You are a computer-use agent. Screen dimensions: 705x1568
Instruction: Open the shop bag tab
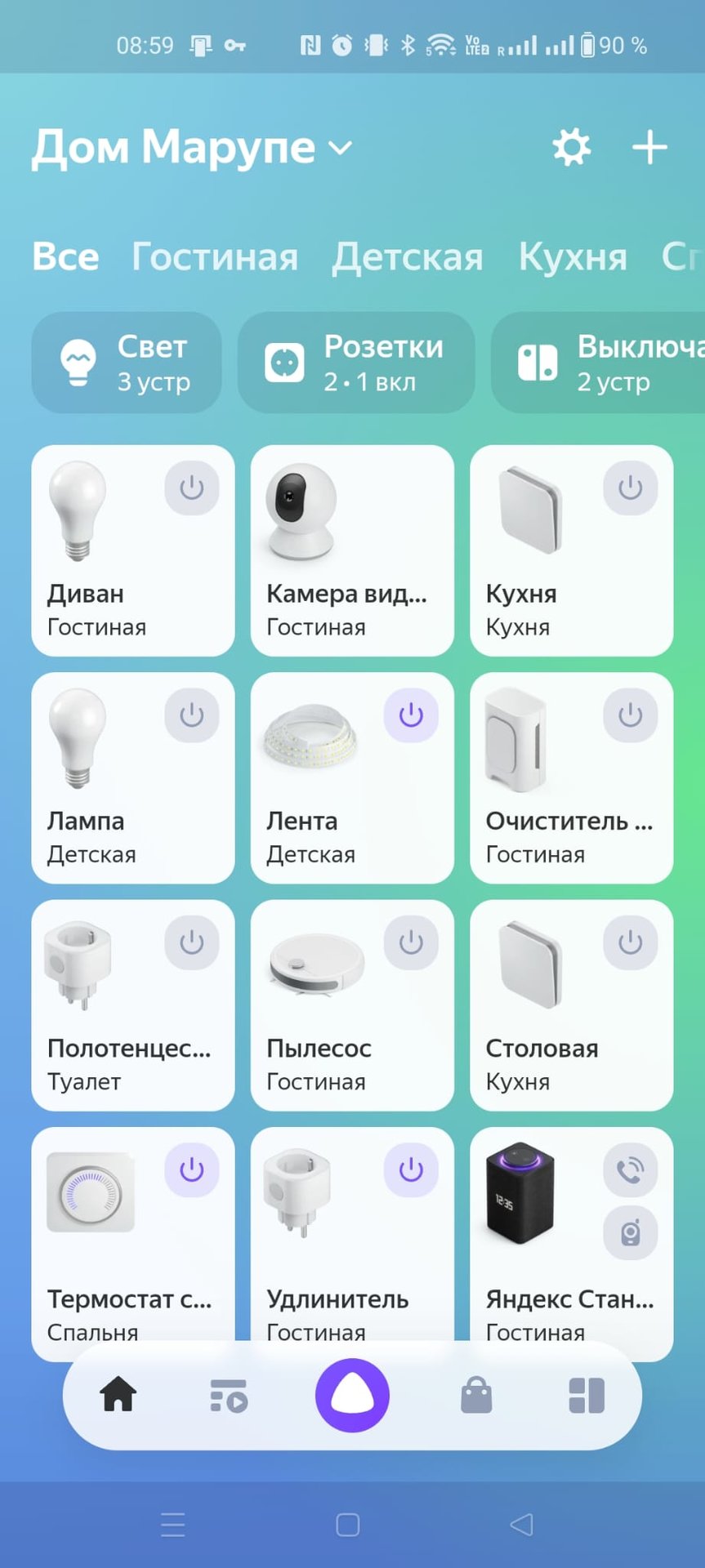[x=476, y=1395]
